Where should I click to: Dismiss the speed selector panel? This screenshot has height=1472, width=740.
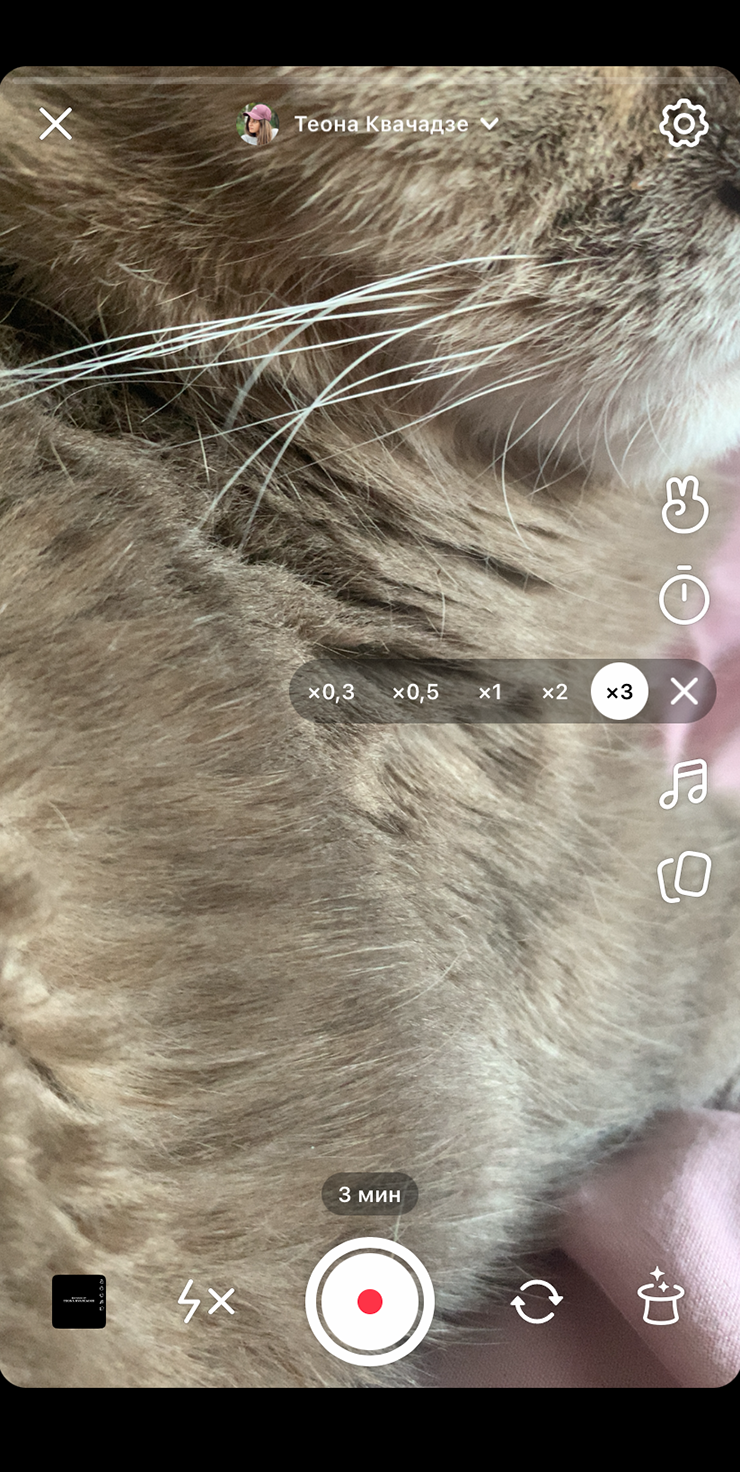coord(684,692)
